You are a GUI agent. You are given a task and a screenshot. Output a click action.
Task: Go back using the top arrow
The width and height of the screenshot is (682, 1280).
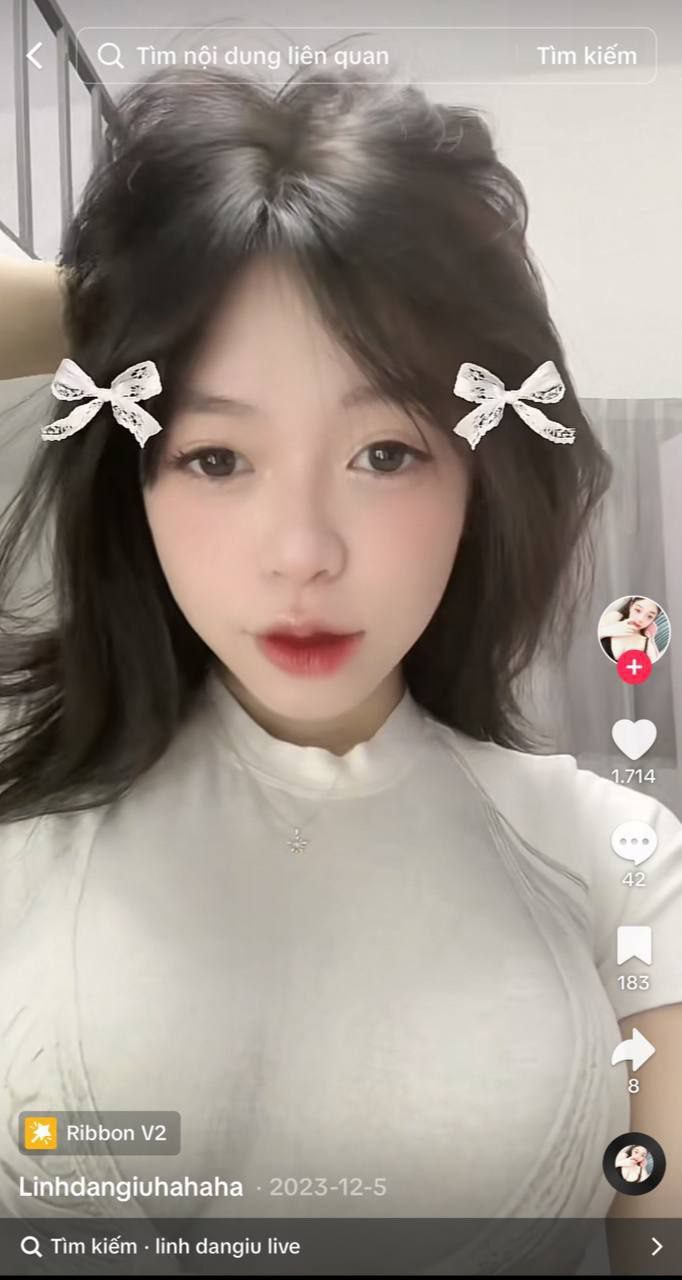(x=35, y=56)
